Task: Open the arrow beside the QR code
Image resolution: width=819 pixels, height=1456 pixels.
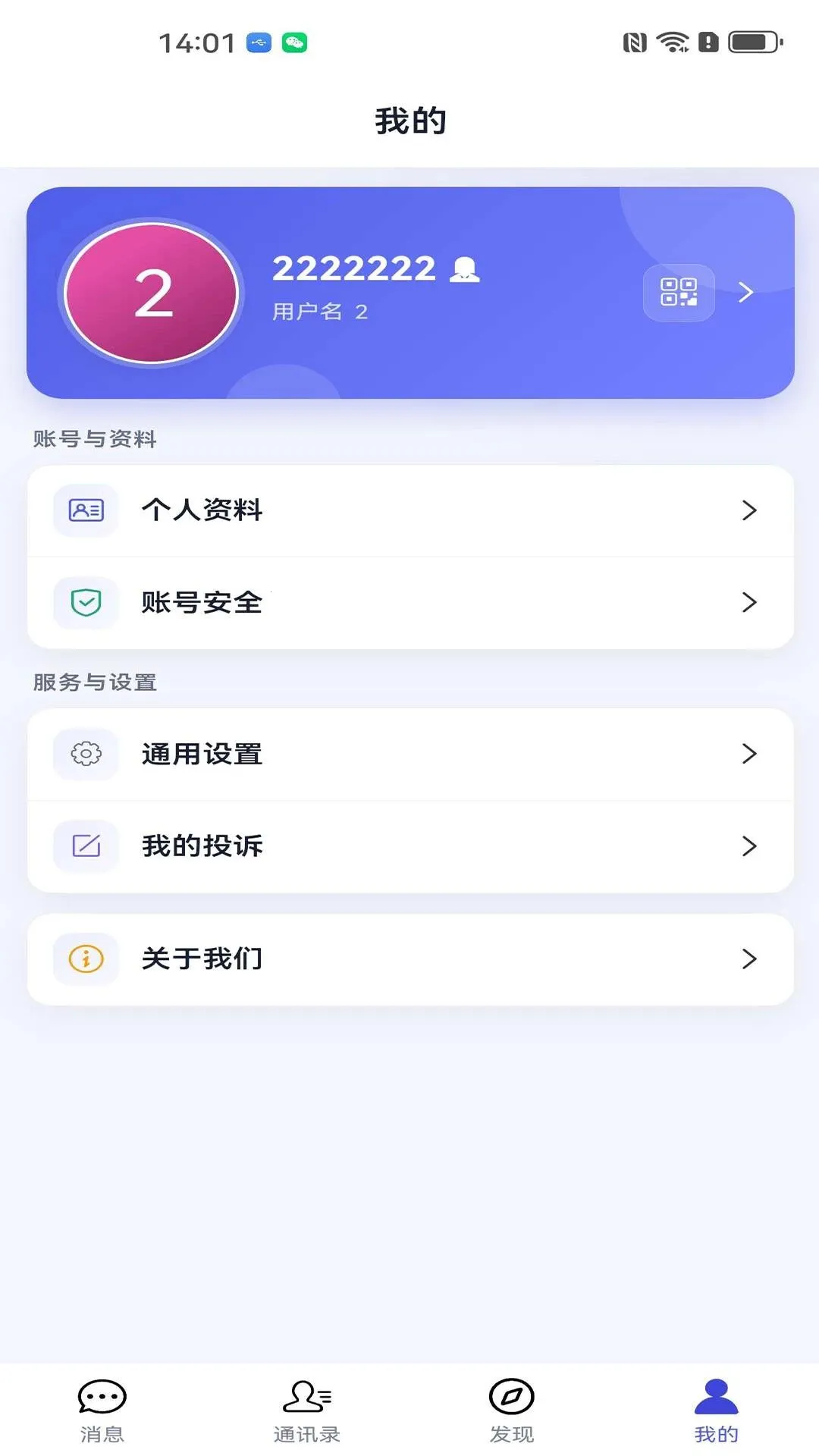Action: pos(746,293)
